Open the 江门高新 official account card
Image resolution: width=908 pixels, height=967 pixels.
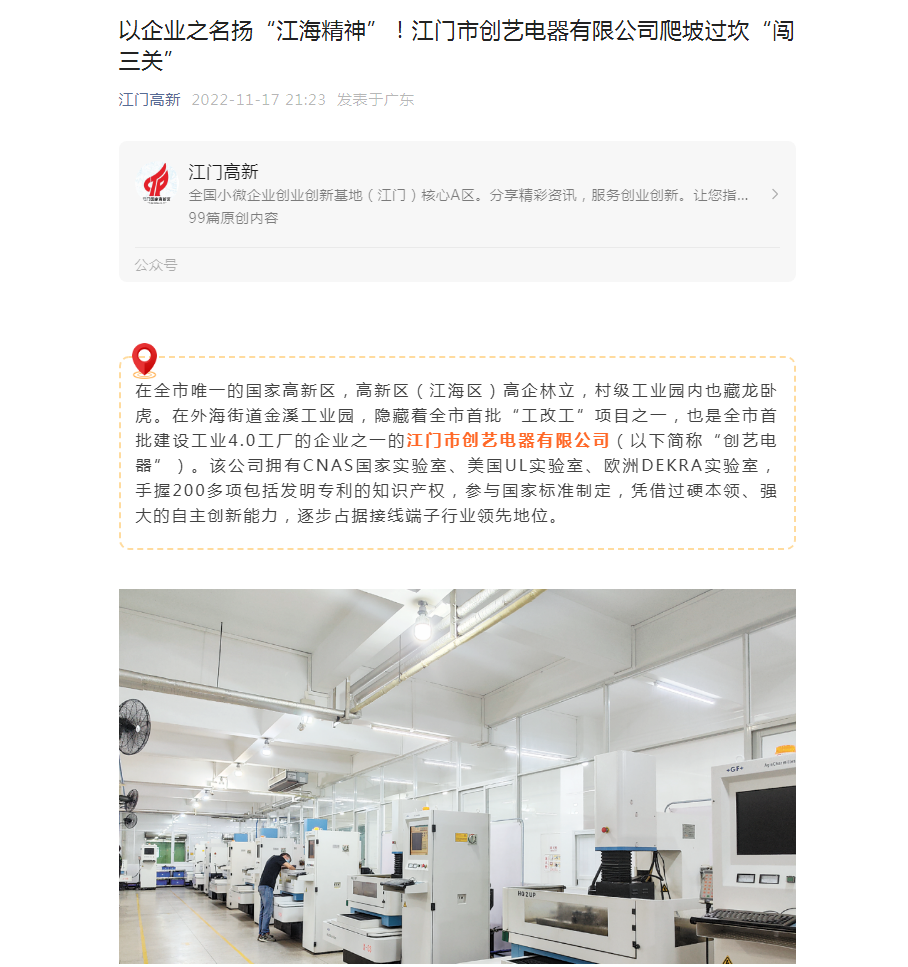tap(456, 195)
